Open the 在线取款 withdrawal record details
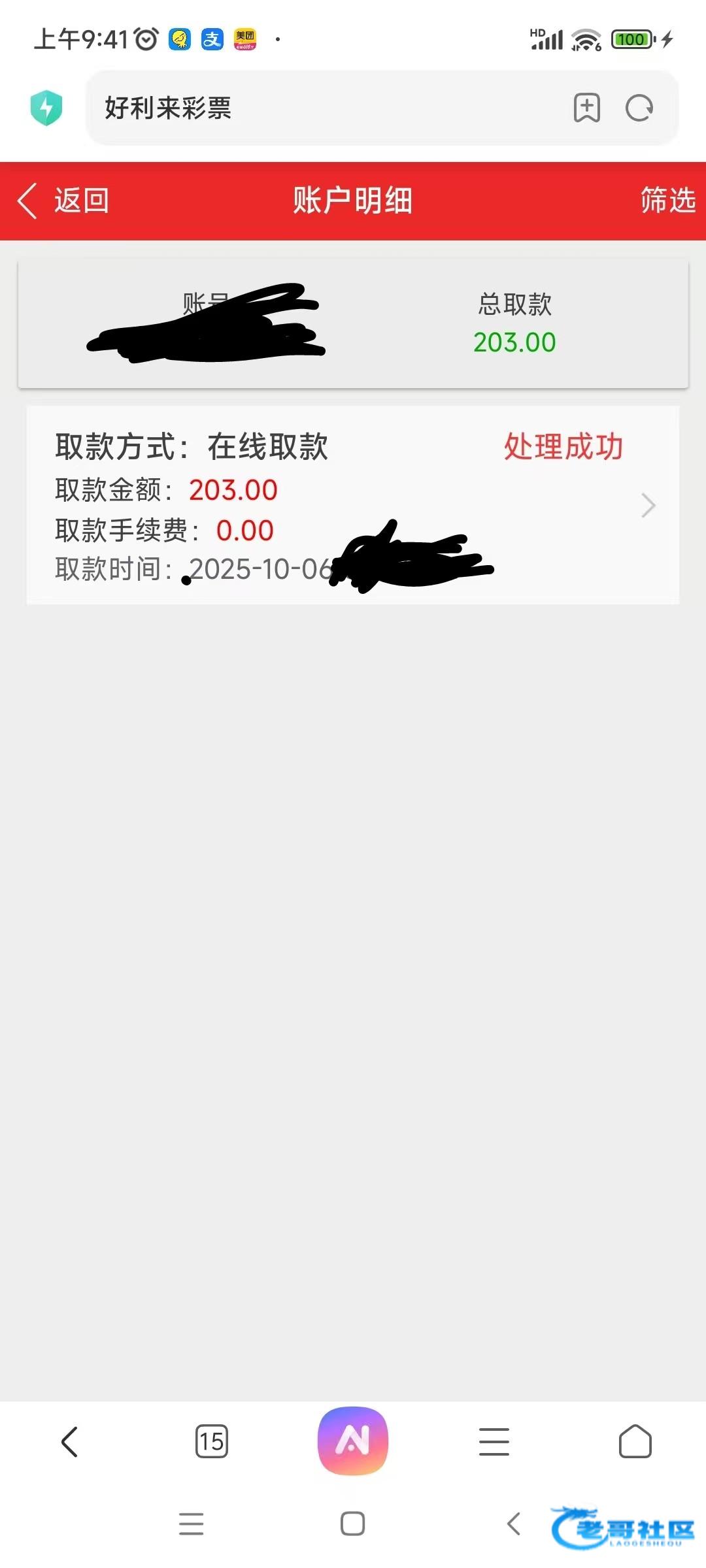Image resolution: width=706 pixels, height=1568 pixels. click(x=353, y=505)
